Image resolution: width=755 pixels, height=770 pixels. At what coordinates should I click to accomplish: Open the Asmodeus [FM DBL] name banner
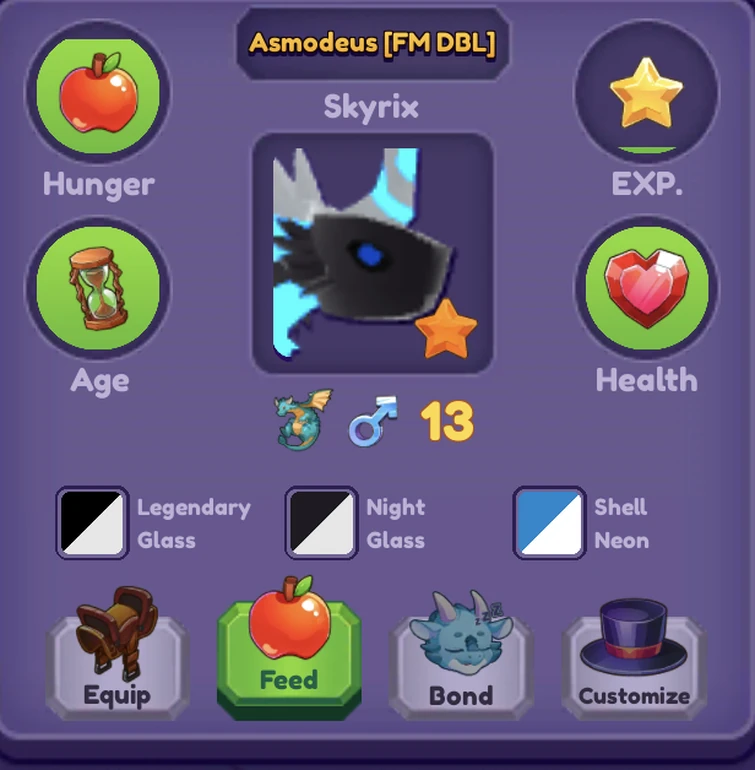click(372, 44)
